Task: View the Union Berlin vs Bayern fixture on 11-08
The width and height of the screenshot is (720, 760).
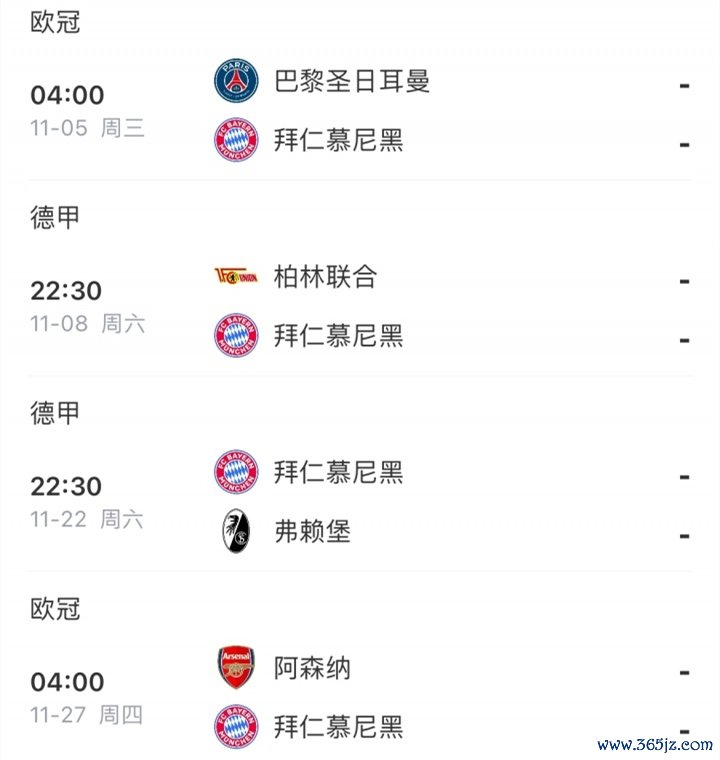Action: [360, 306]
